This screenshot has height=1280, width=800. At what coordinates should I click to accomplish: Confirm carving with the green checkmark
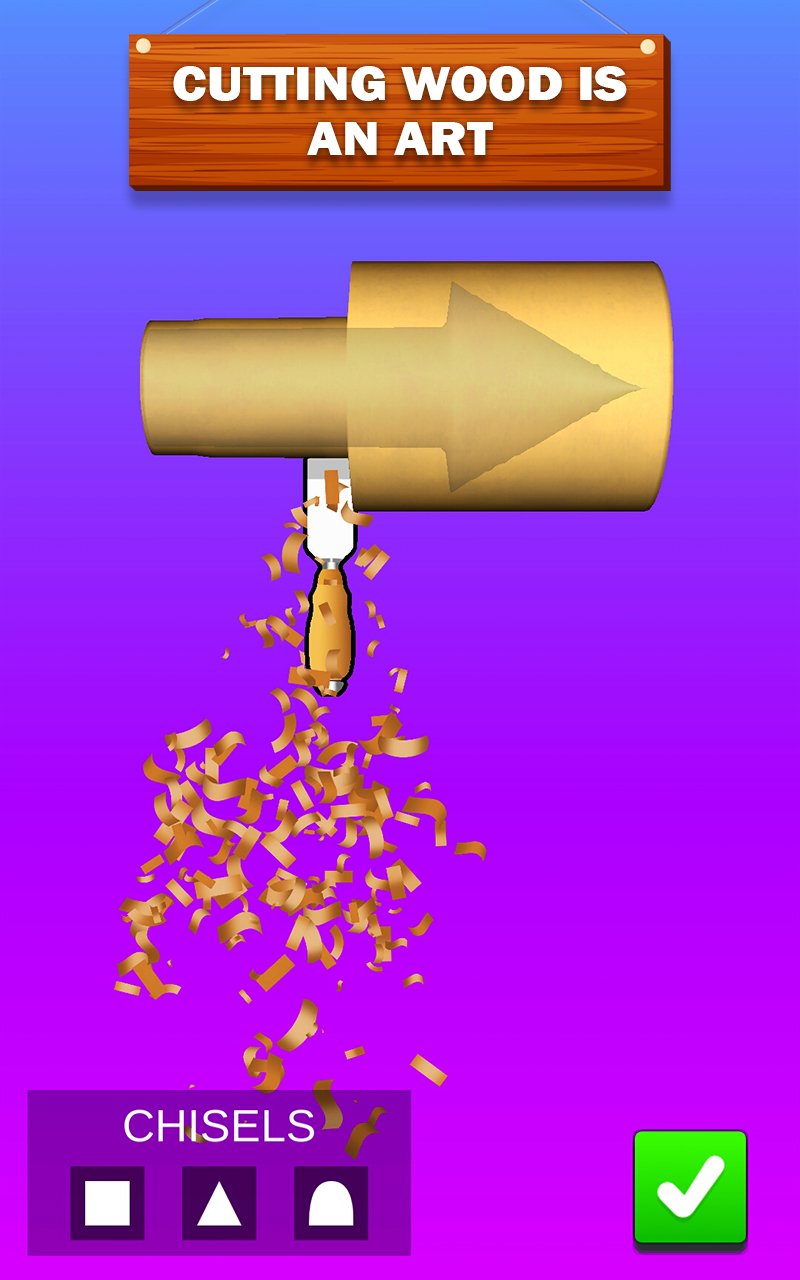coord(690,1190)
